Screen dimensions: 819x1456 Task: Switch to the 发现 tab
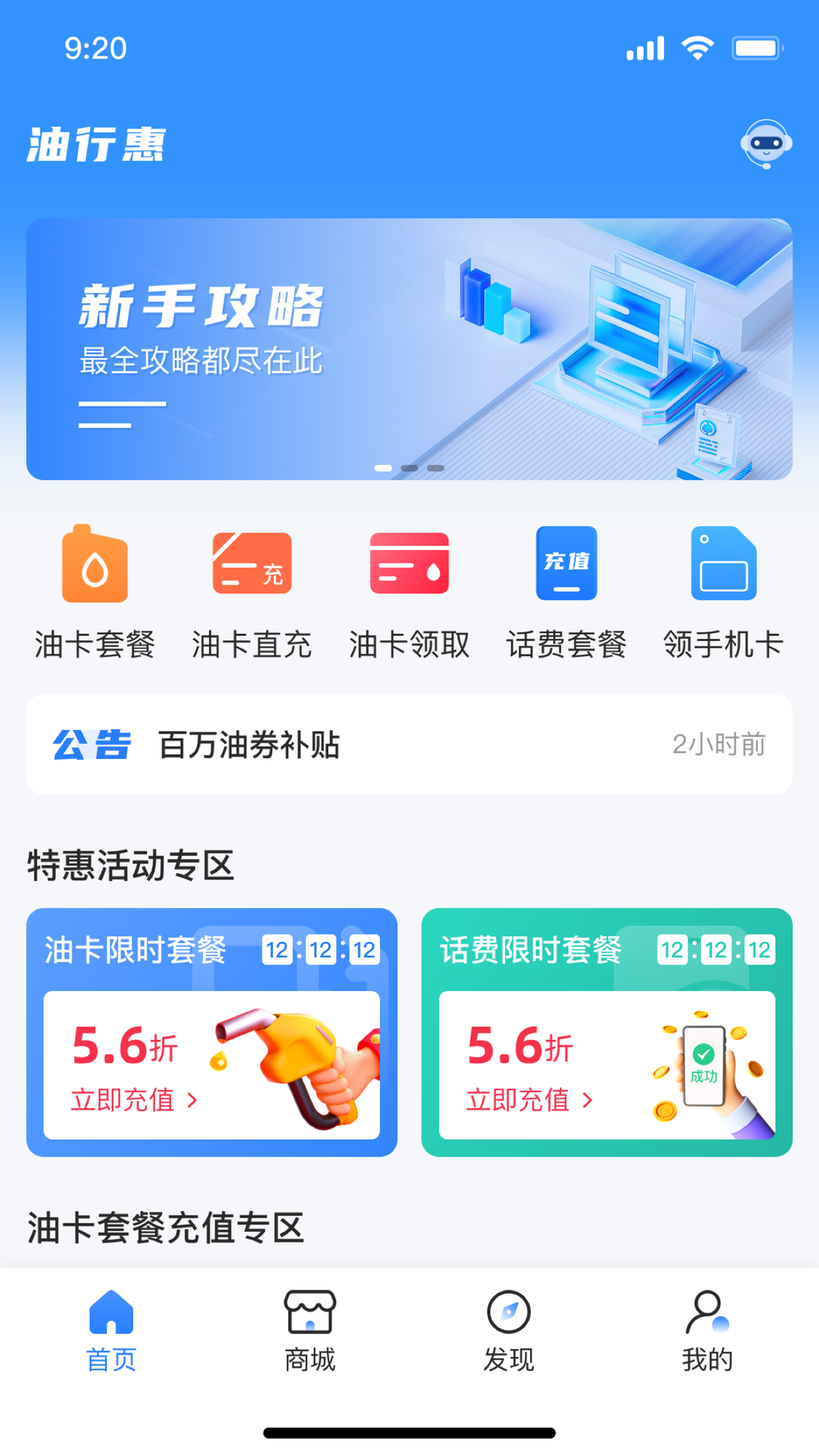pyautogui.click(x=508, y=1330)
